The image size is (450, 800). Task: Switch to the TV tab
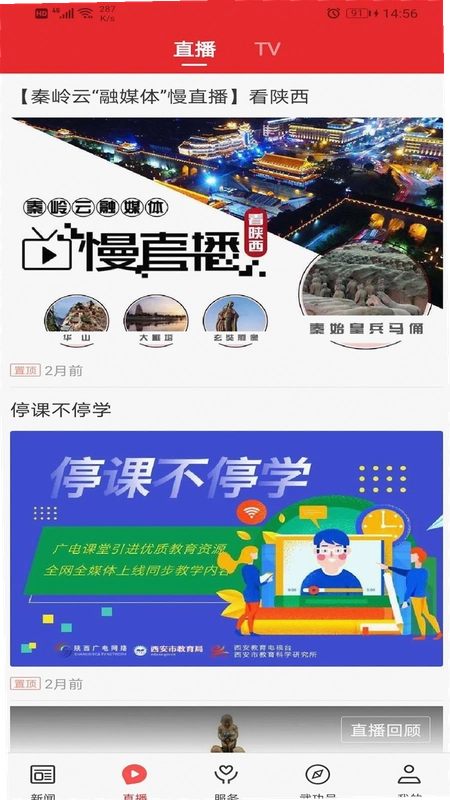coord(267,49)
